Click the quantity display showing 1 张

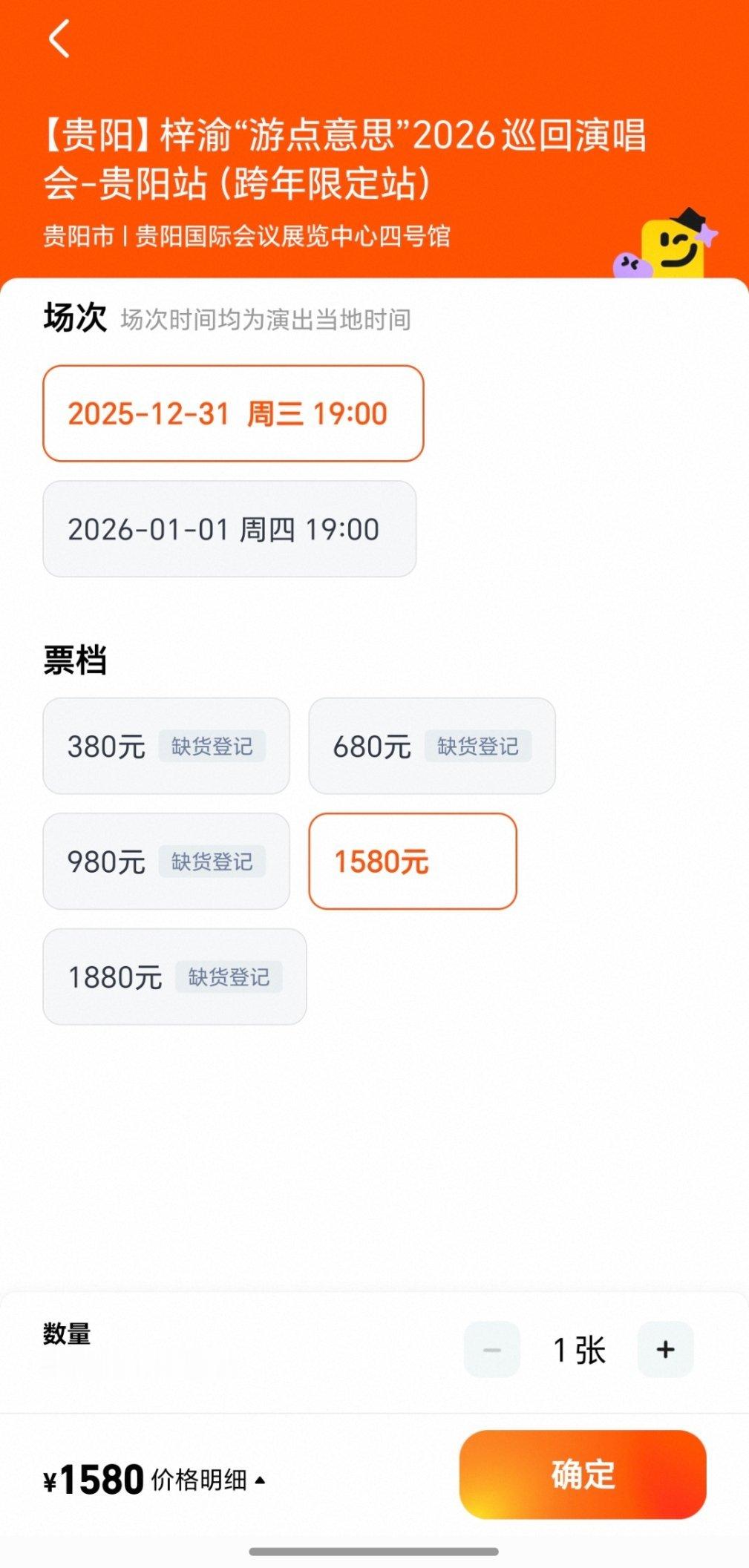click(579, 1350)
